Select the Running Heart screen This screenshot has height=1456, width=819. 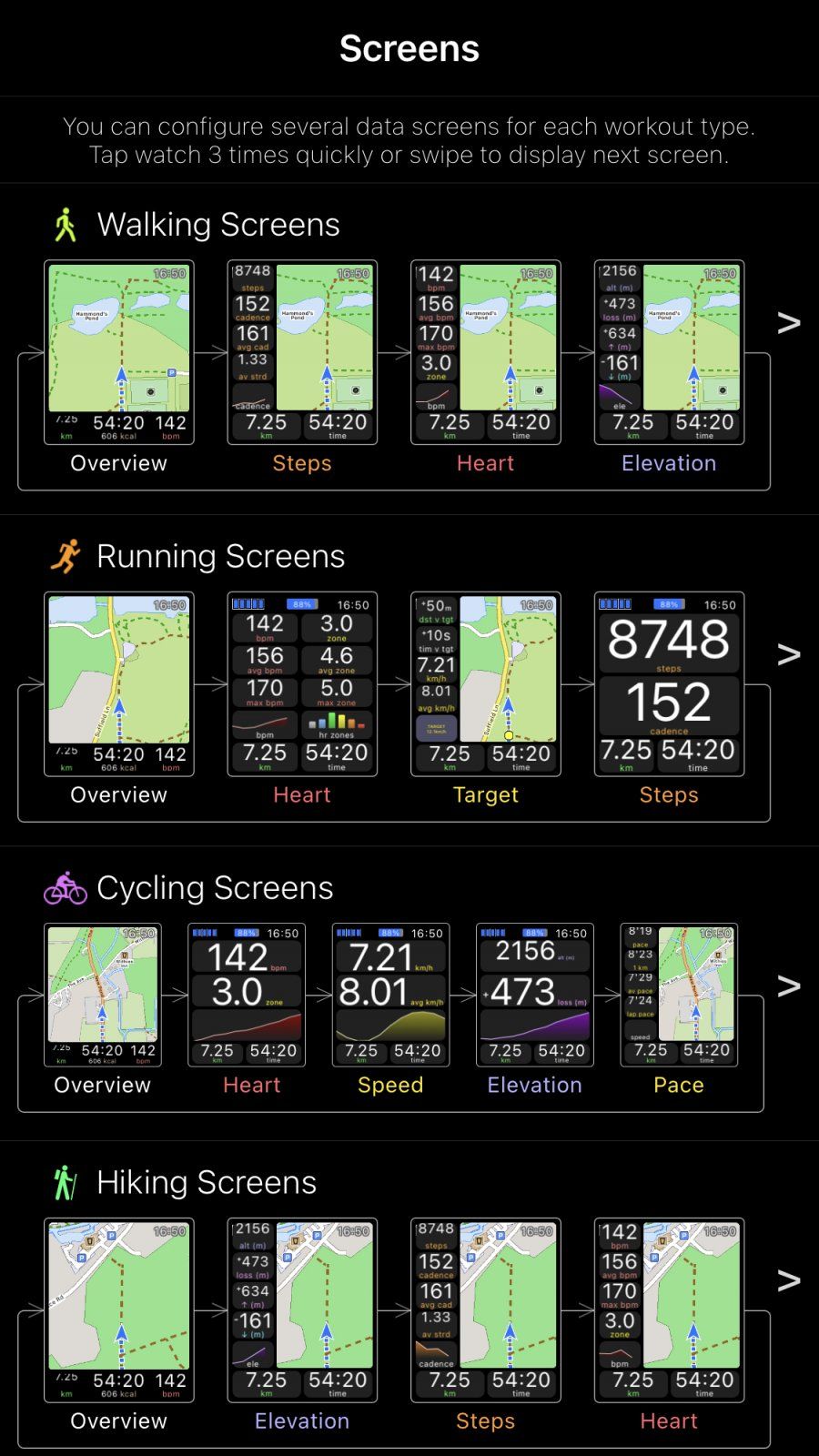pos(302,684)
